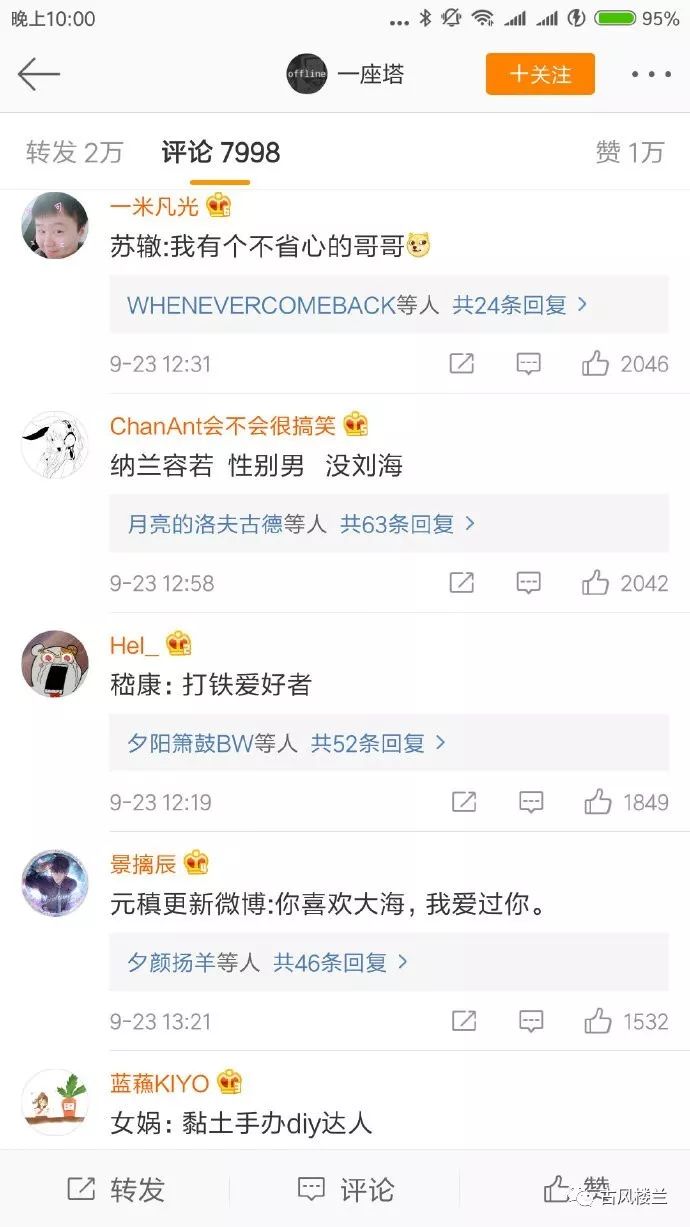The height and width of the screenshot is (1227, 690).
Task: Open the 共52条回复 replies under Hel_
Action: tap(378, 743)
